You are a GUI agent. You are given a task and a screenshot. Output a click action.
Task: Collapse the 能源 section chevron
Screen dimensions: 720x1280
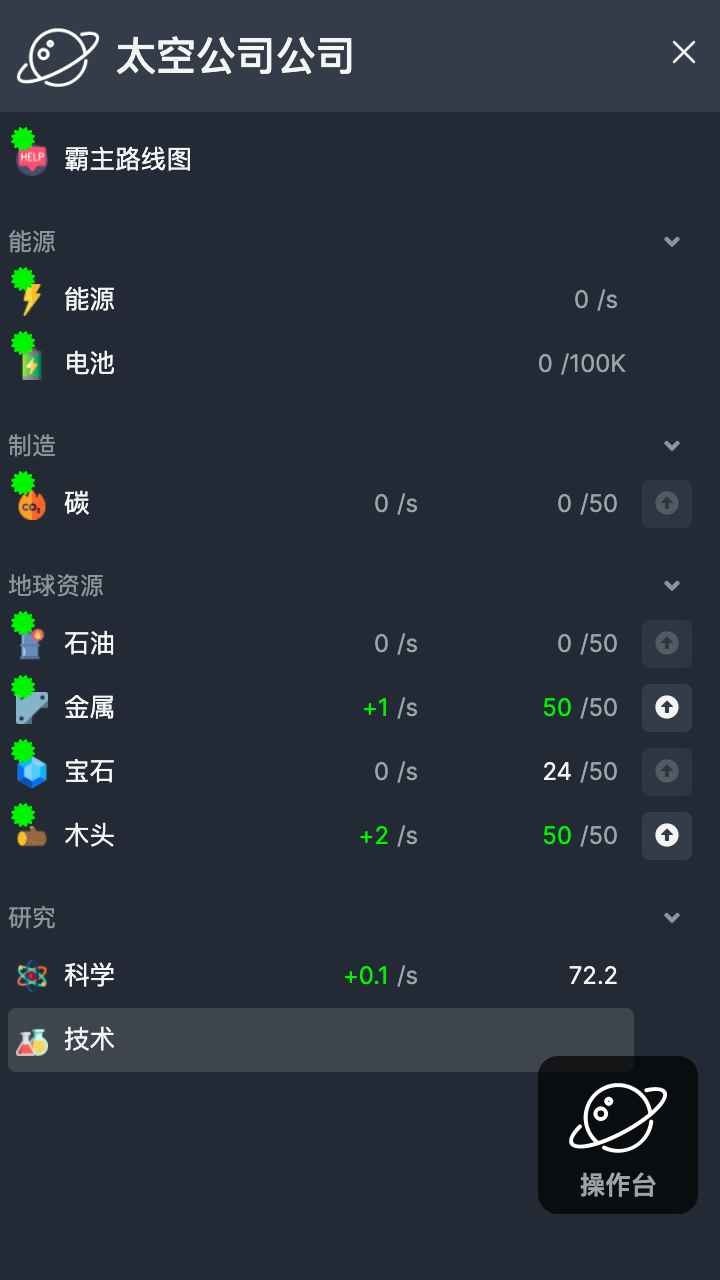tap(671, 241)
